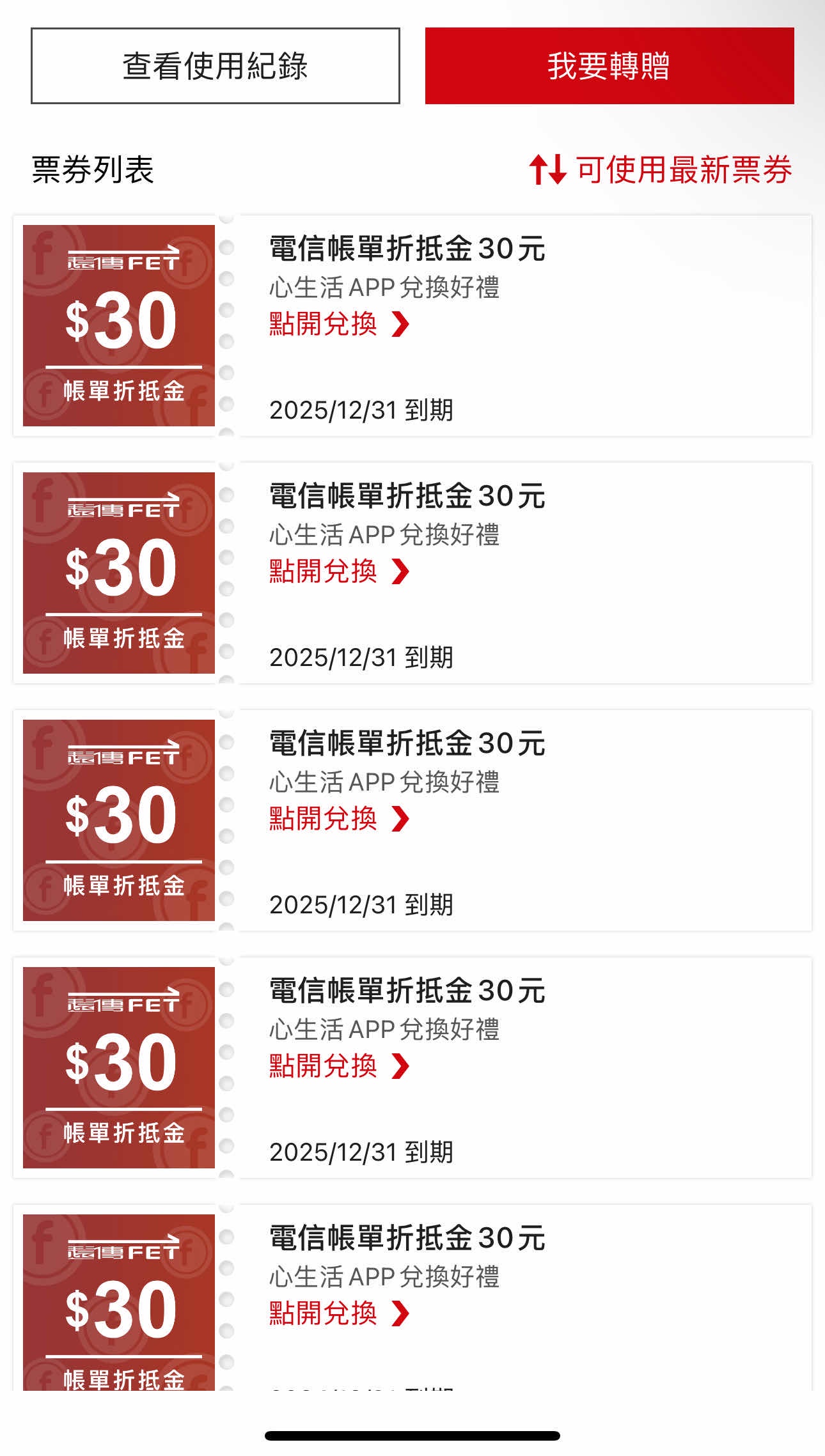Tap 點開兌換 on the first voucher
825x1456 pixels.
[x=340, y=324]
